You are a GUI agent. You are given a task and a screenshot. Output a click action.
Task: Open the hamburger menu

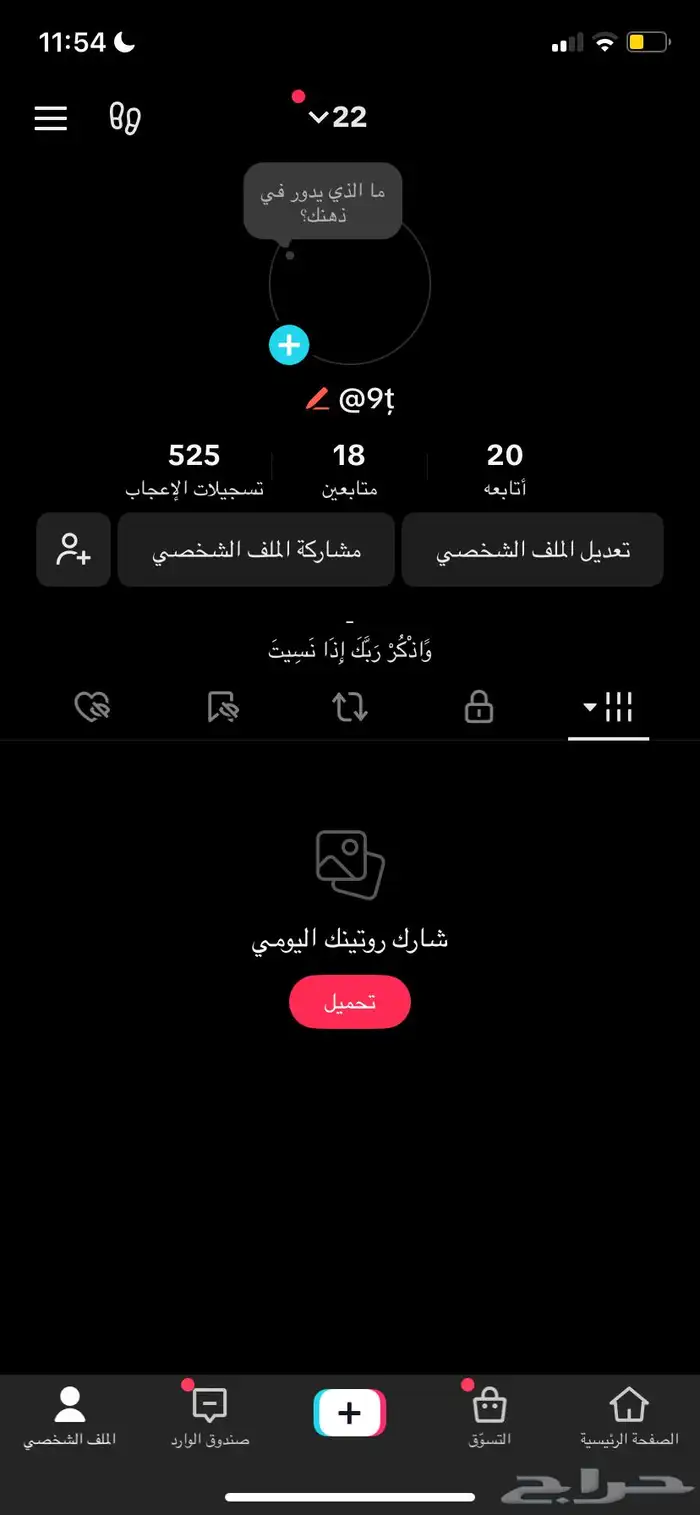(51, 118)
